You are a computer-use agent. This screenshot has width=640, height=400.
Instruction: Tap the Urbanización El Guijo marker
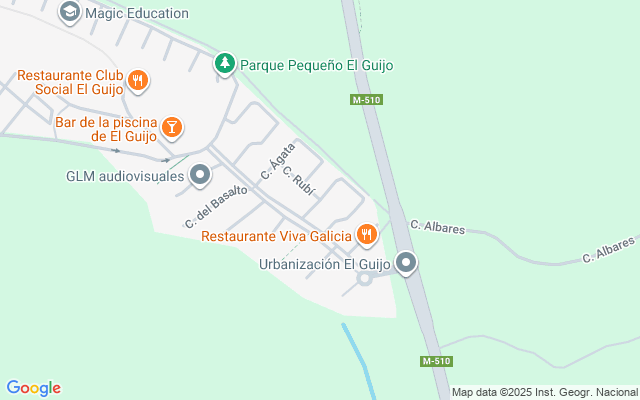406,263
